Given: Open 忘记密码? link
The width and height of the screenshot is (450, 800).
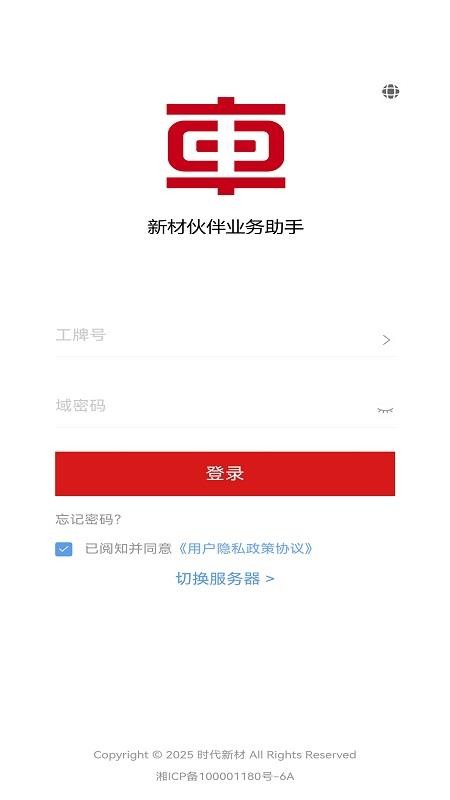Looking at the screenshot, I should [89, 520].
